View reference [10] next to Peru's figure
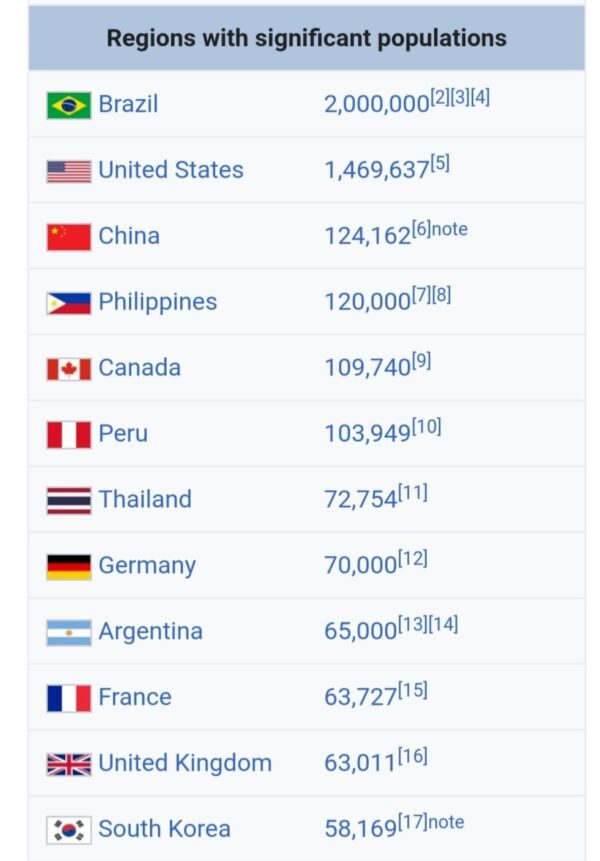The height and width of the screenshot is (861, 600). [x=426, y=427]
